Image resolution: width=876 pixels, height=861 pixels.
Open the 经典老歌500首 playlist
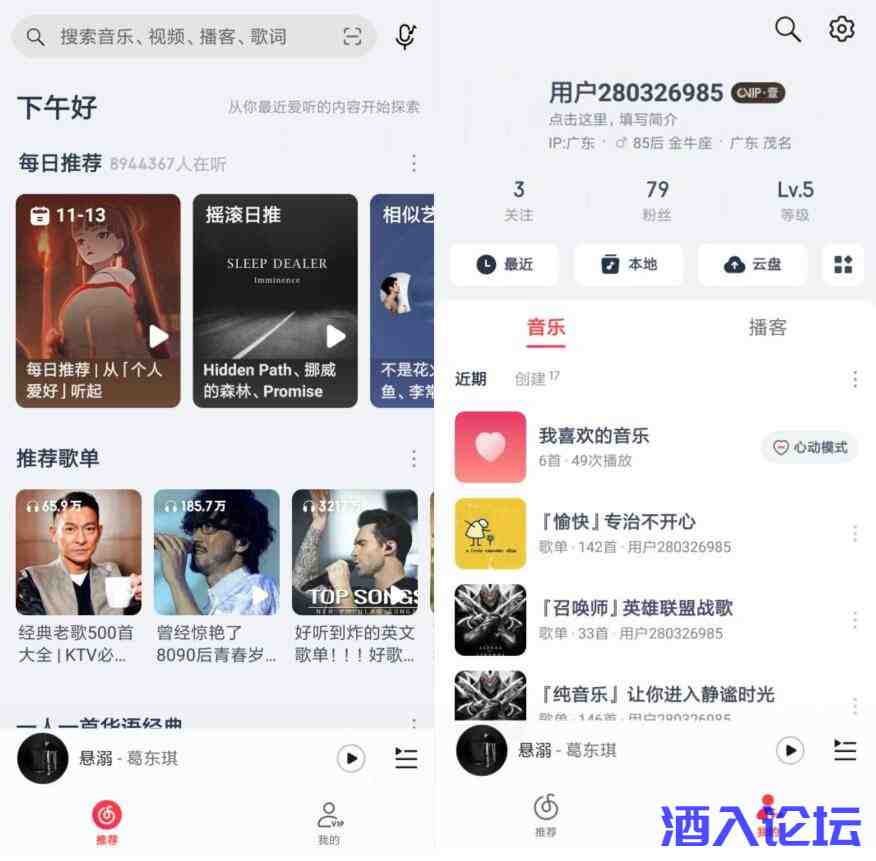[78, 578]
